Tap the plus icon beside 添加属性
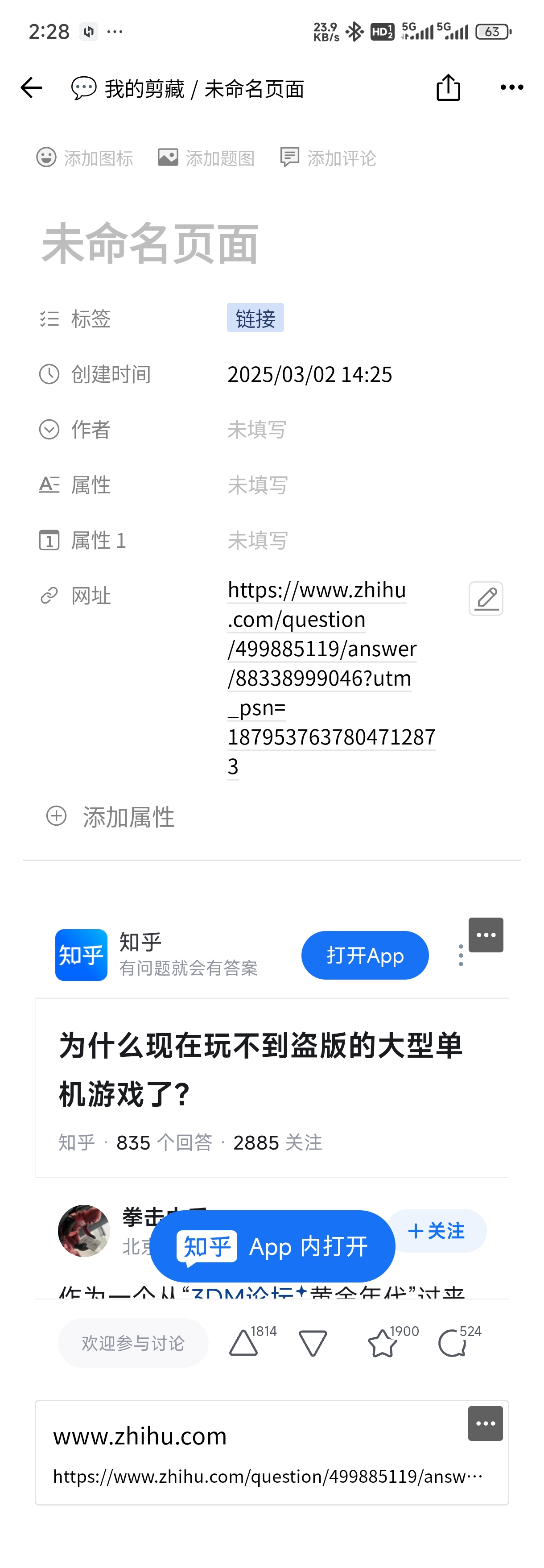544x1568 pixels. [x=56, y=816]
